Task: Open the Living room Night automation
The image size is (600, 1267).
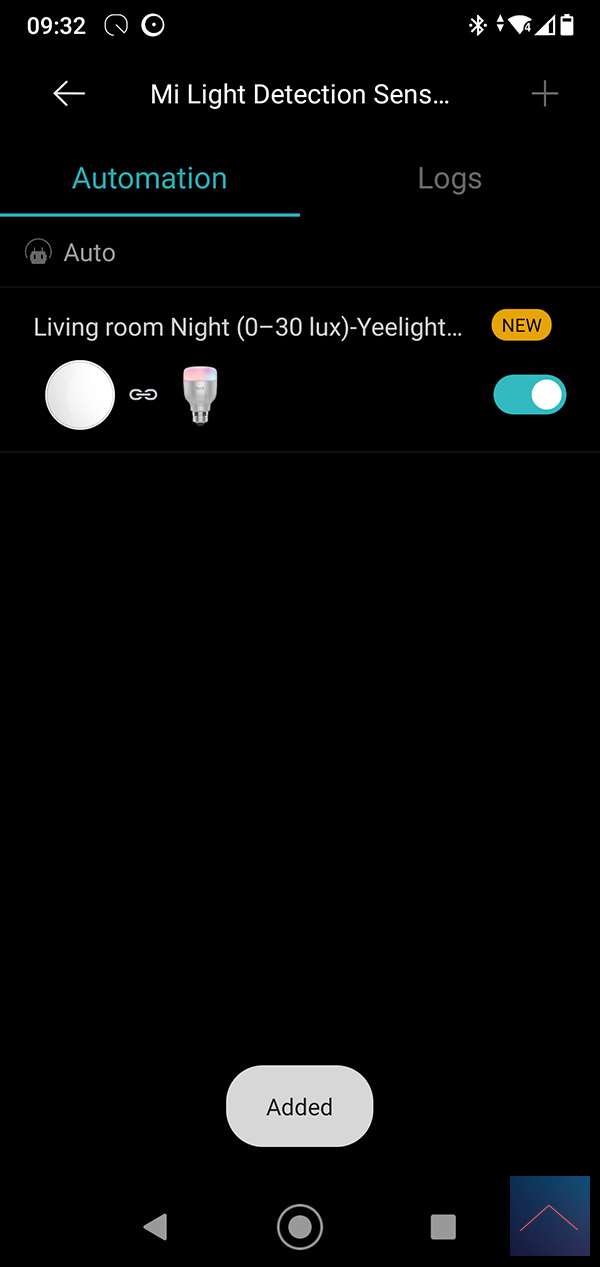Action: (248, 328)
